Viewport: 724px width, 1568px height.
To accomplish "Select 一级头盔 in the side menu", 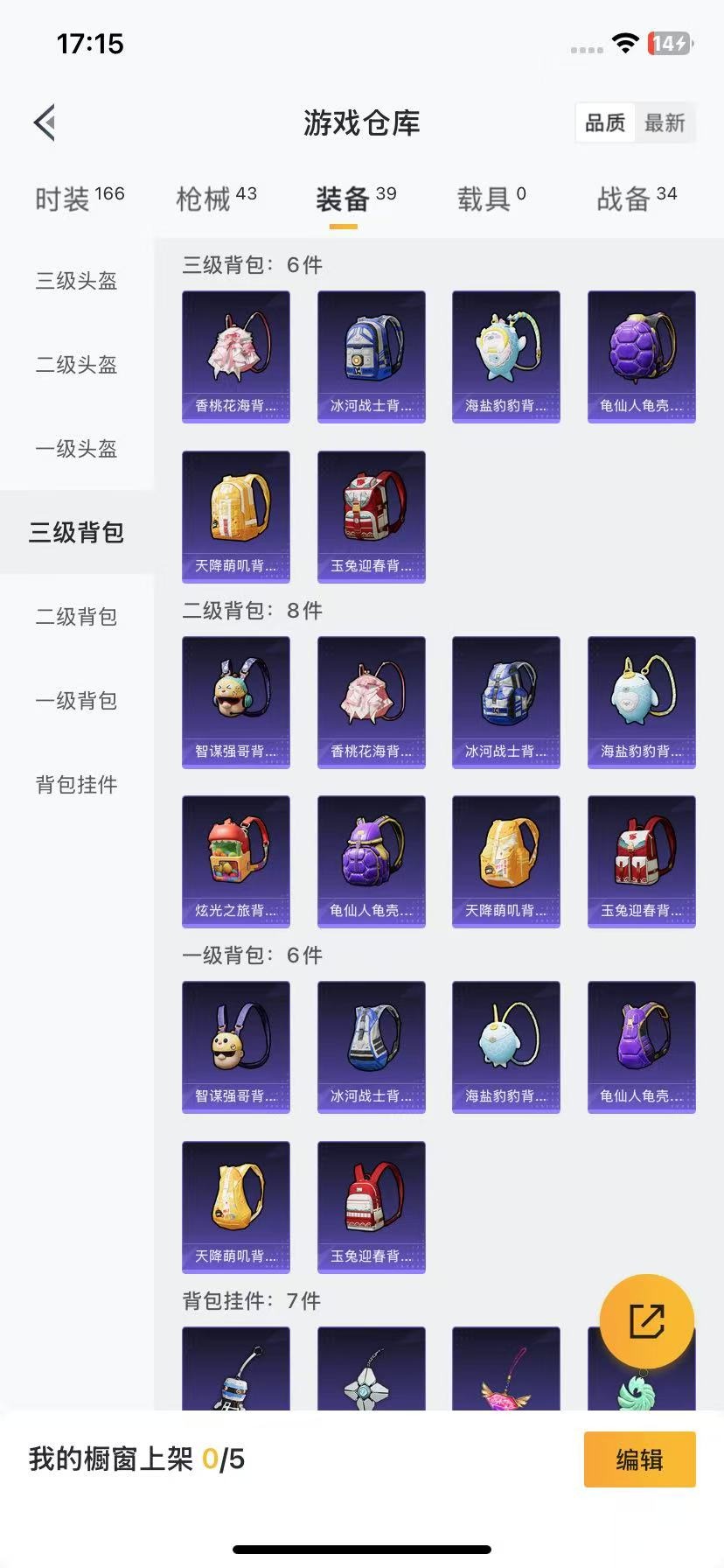I will tap(77, 449).
